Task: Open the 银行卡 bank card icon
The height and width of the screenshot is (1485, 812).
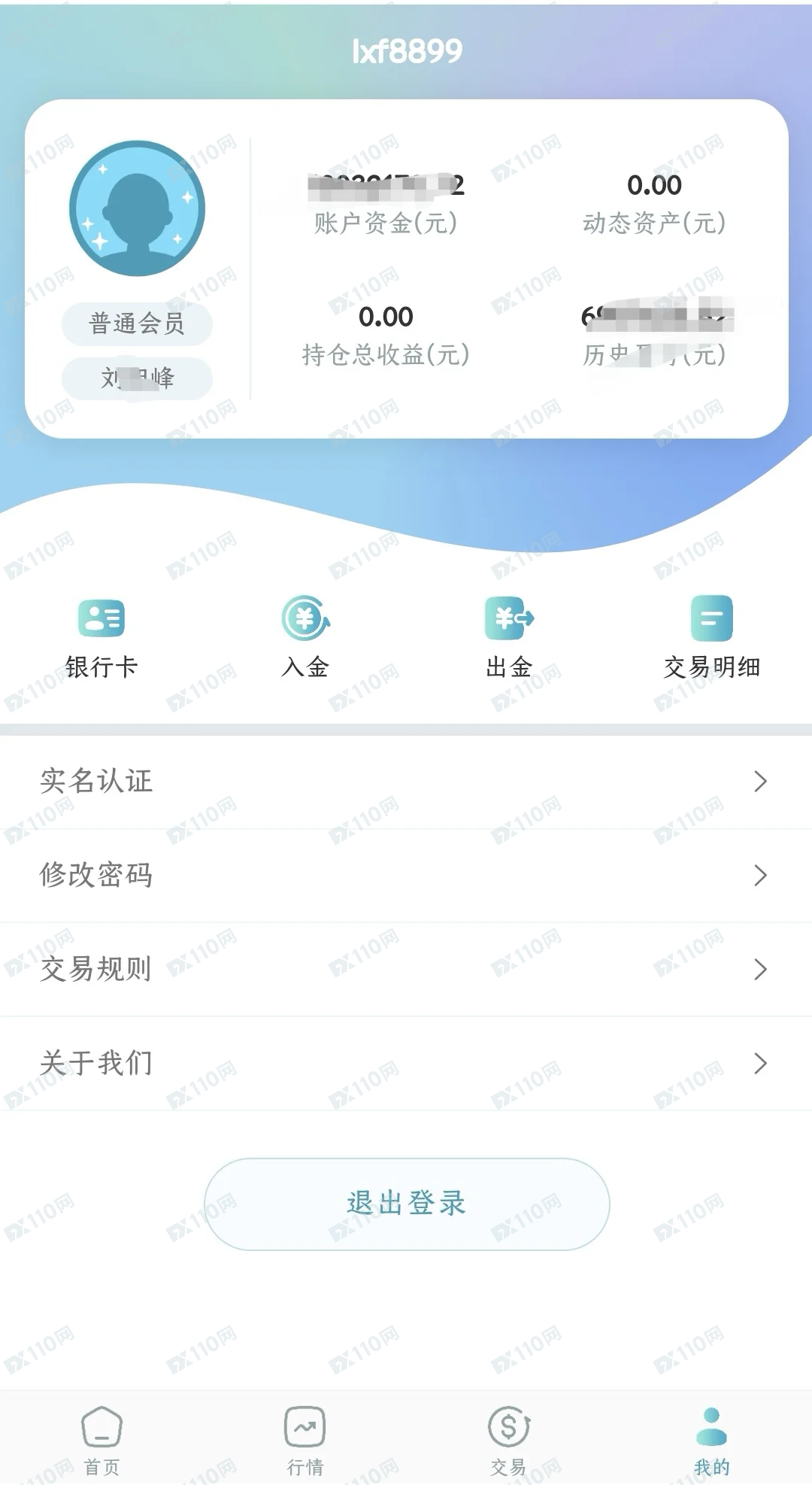Action: click(100, 620)
